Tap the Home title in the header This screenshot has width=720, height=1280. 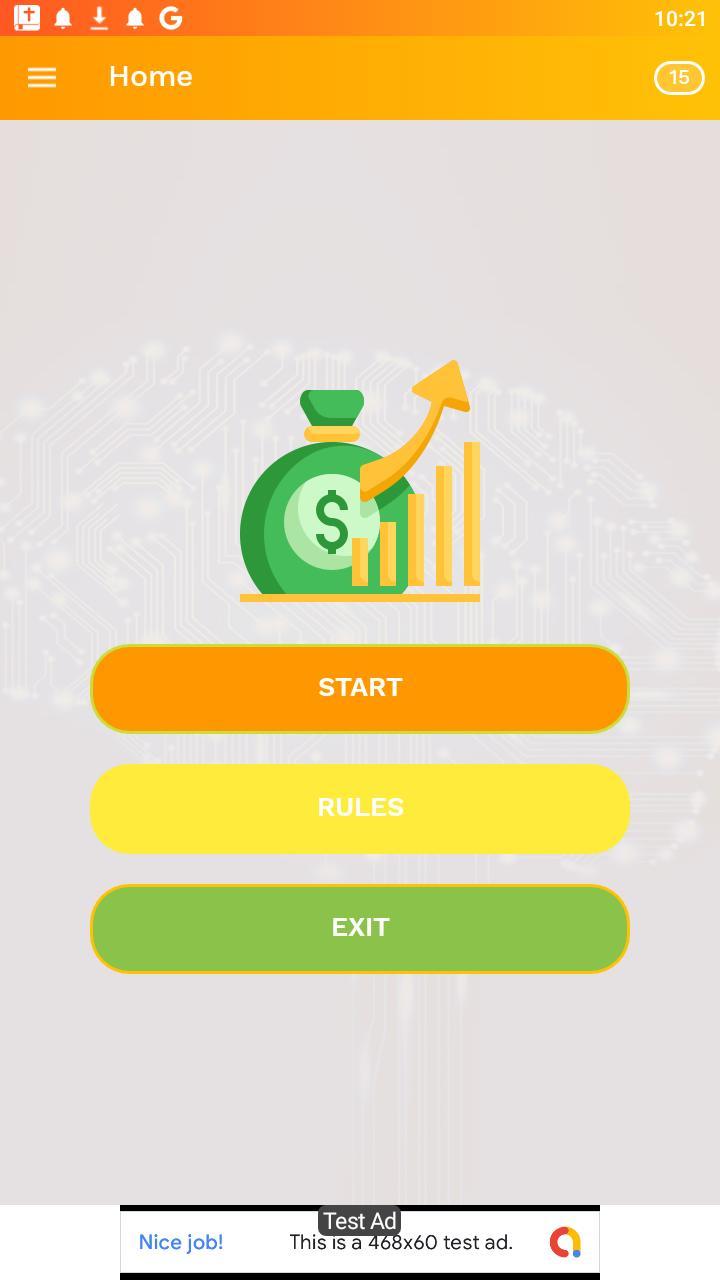click(x=150, y=77)
